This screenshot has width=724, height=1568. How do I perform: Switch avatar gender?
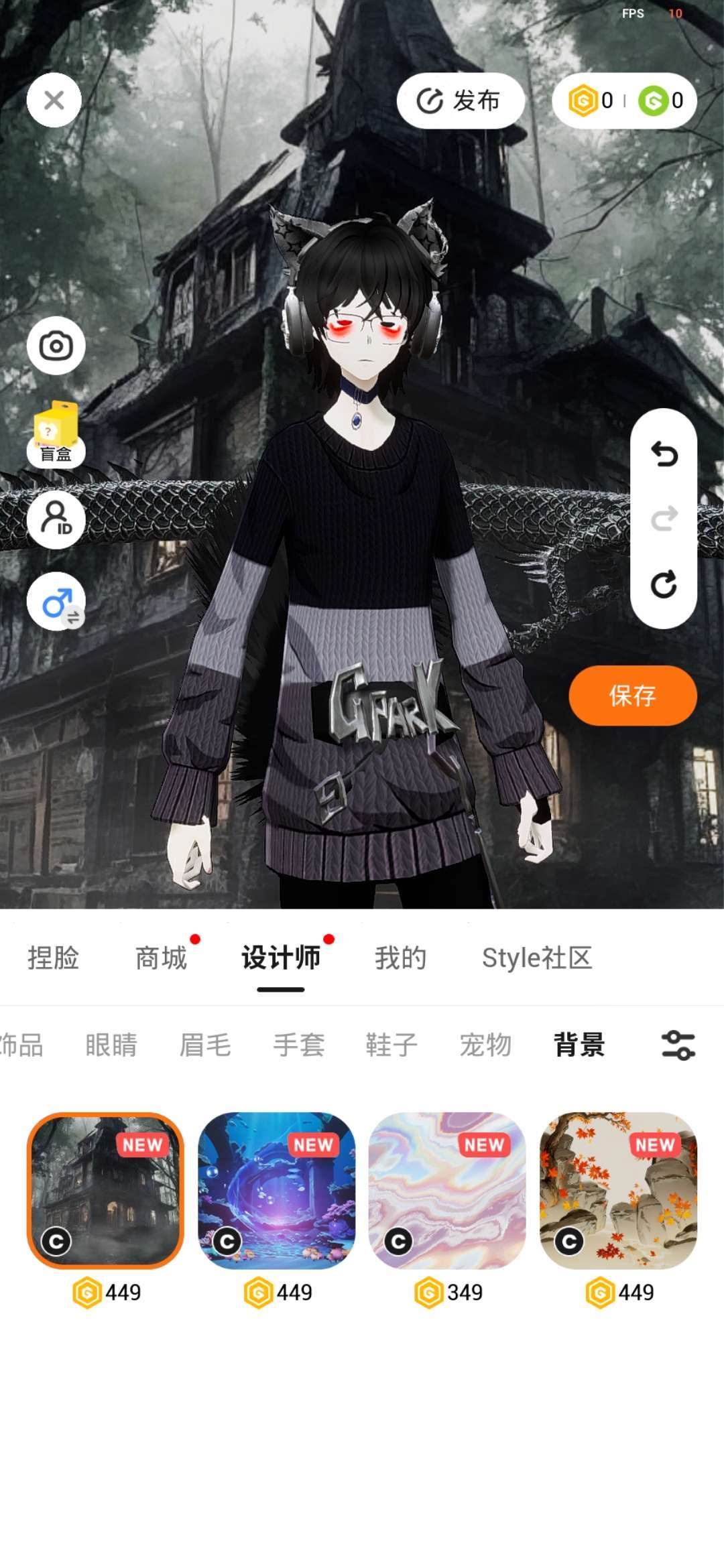pyautogui.click(x=56, y=602)
